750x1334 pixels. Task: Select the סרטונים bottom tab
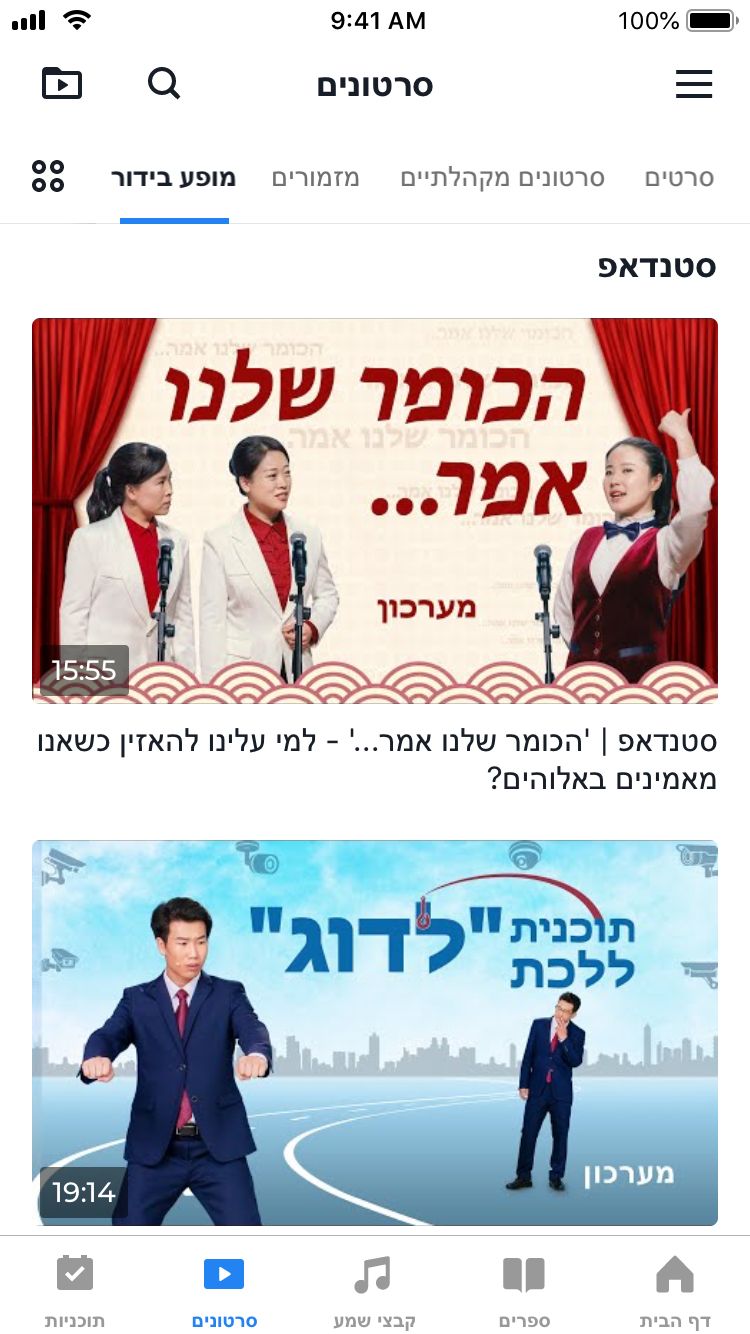click(x=224, y=1290)
